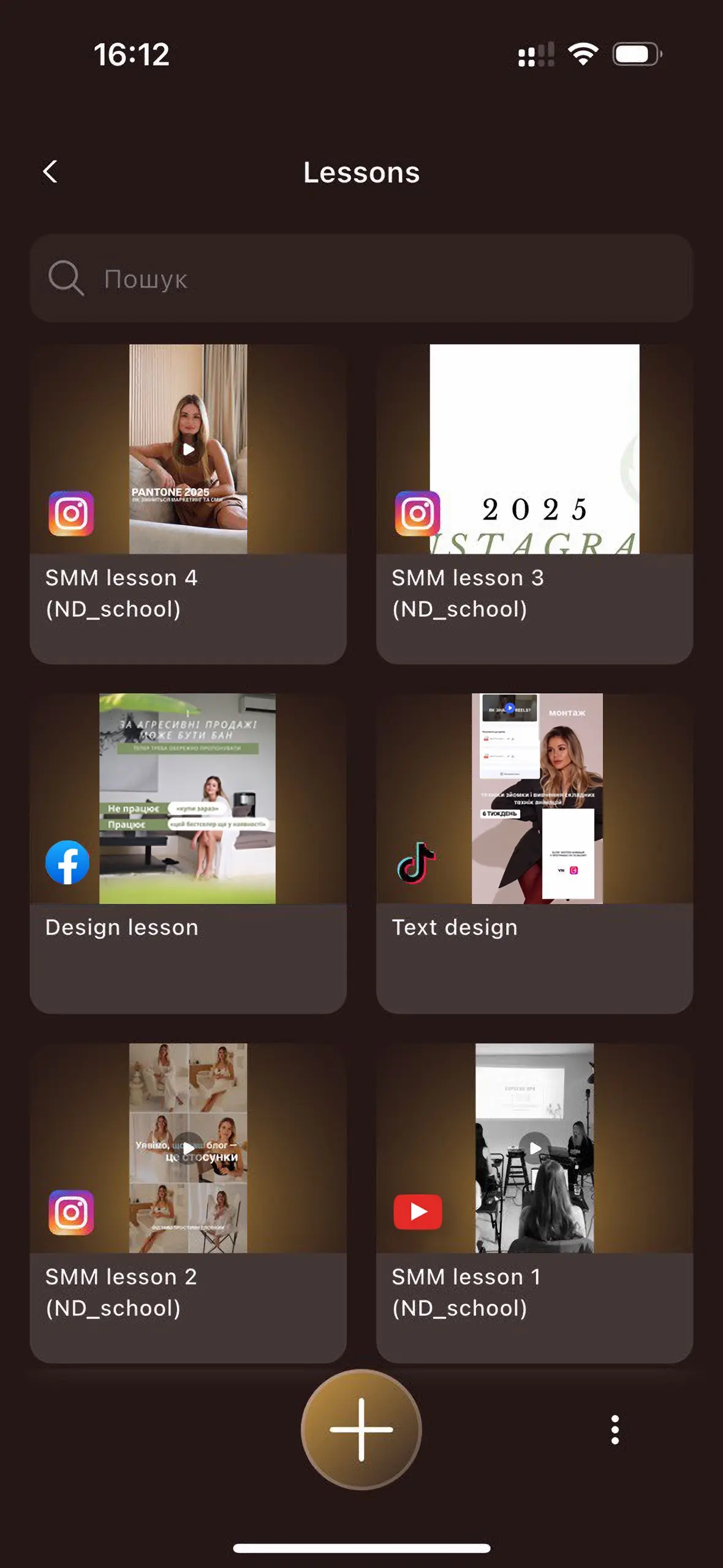
Task: Open the SMM lesson 4 (ND_school) card
Action: pos(188,503)
